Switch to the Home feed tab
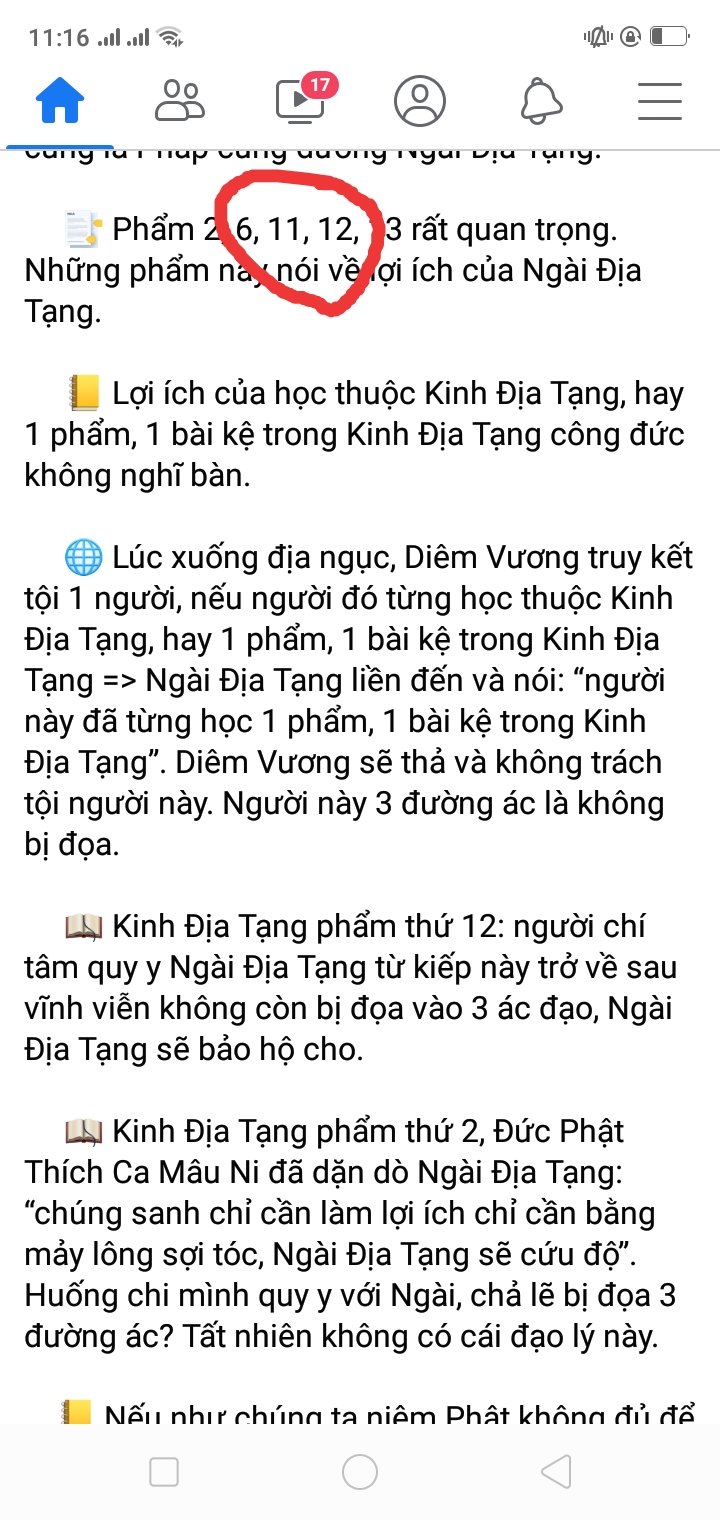This screenshot has height=1520, width=720. pyautogui.click(x=60, y=100)
